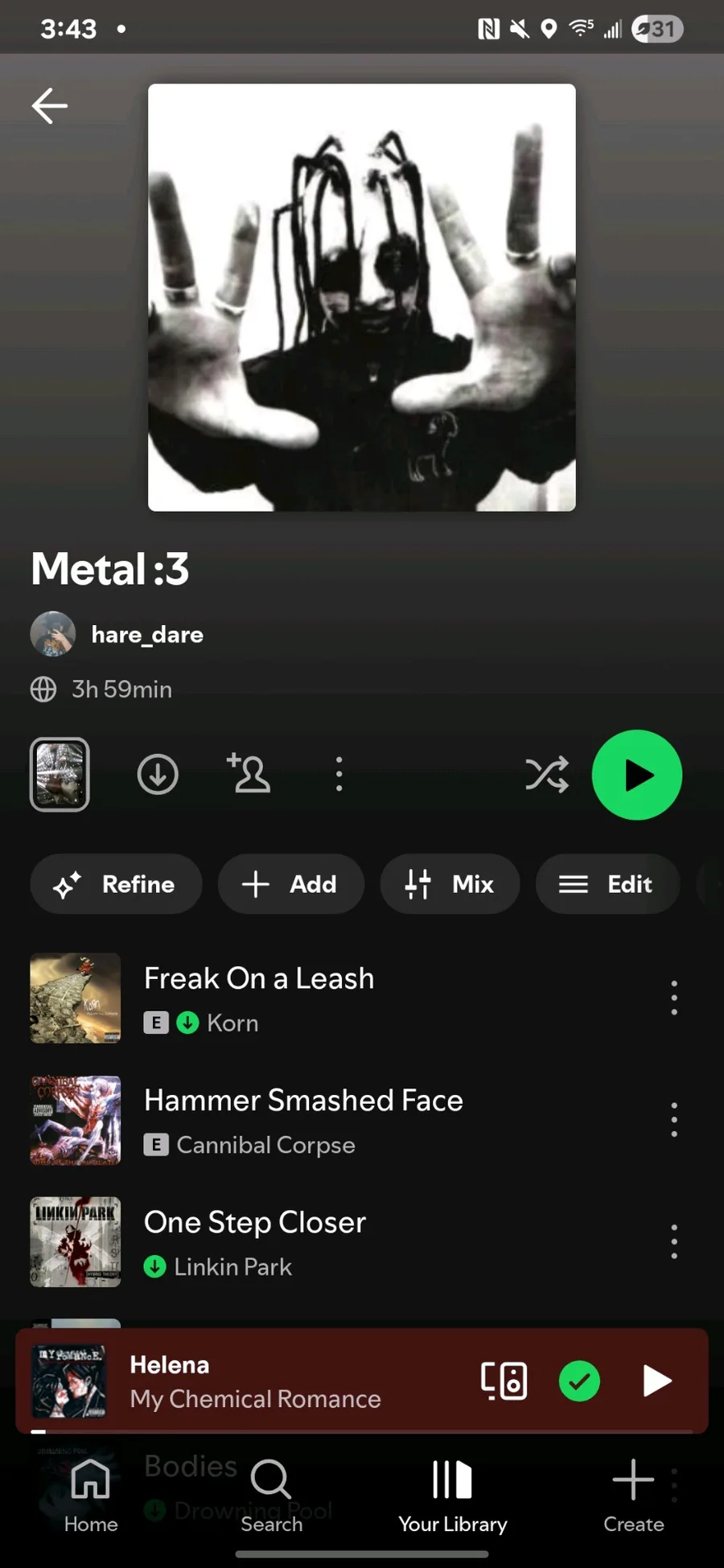Open the playlist overflow menu
This screenshot has height=1568, width=724.
point(339,774)
